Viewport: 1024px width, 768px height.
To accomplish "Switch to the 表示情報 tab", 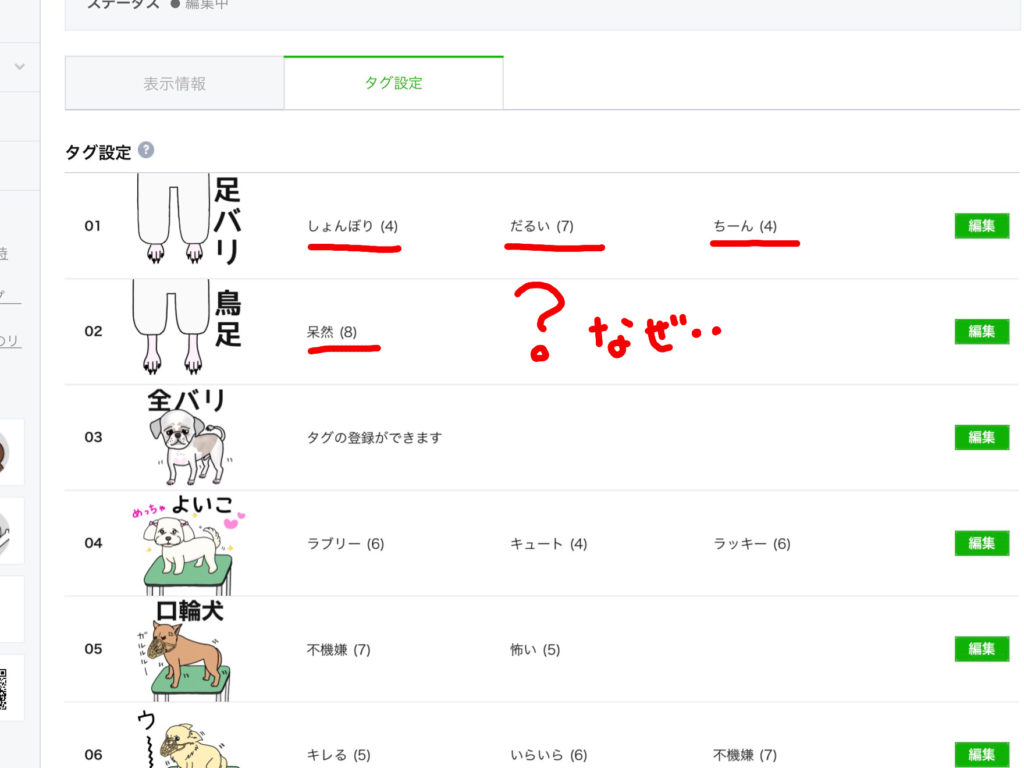I will [x=174, y=84].
